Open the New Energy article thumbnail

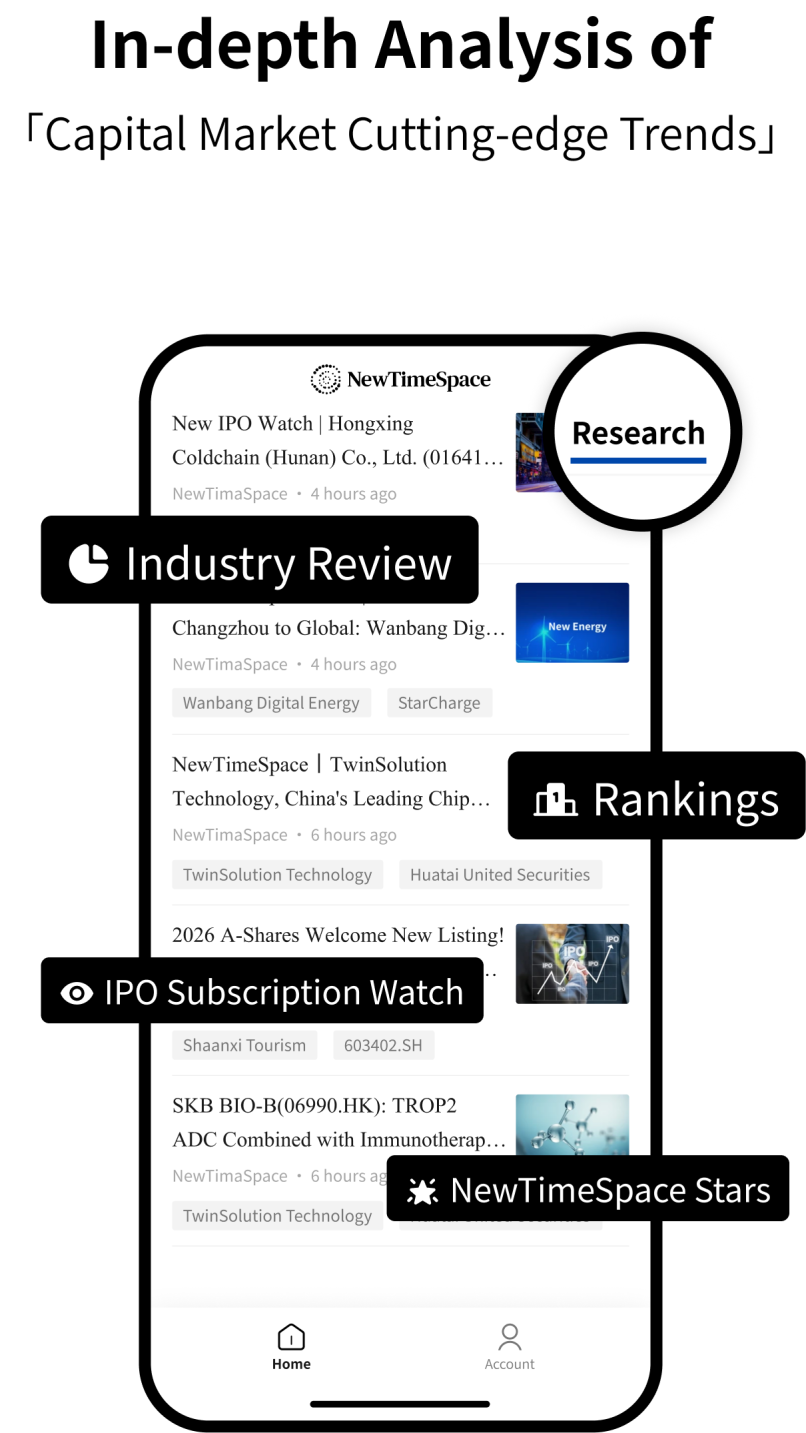(572, 622)
